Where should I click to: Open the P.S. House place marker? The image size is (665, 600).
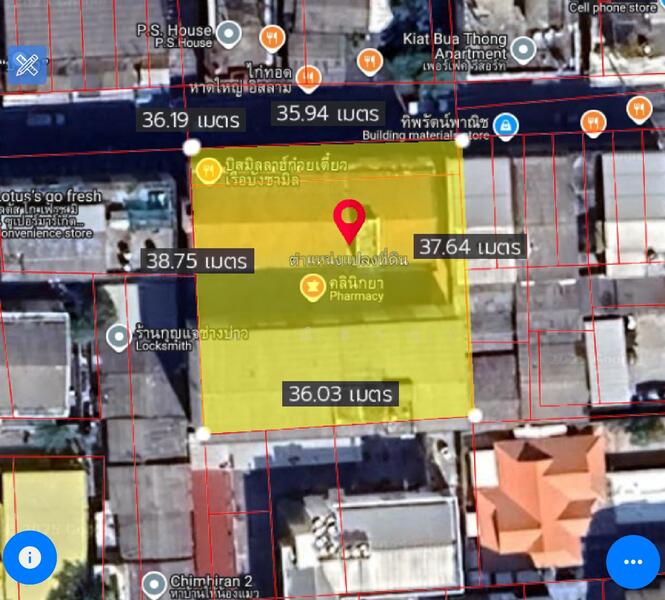point(229,35)
